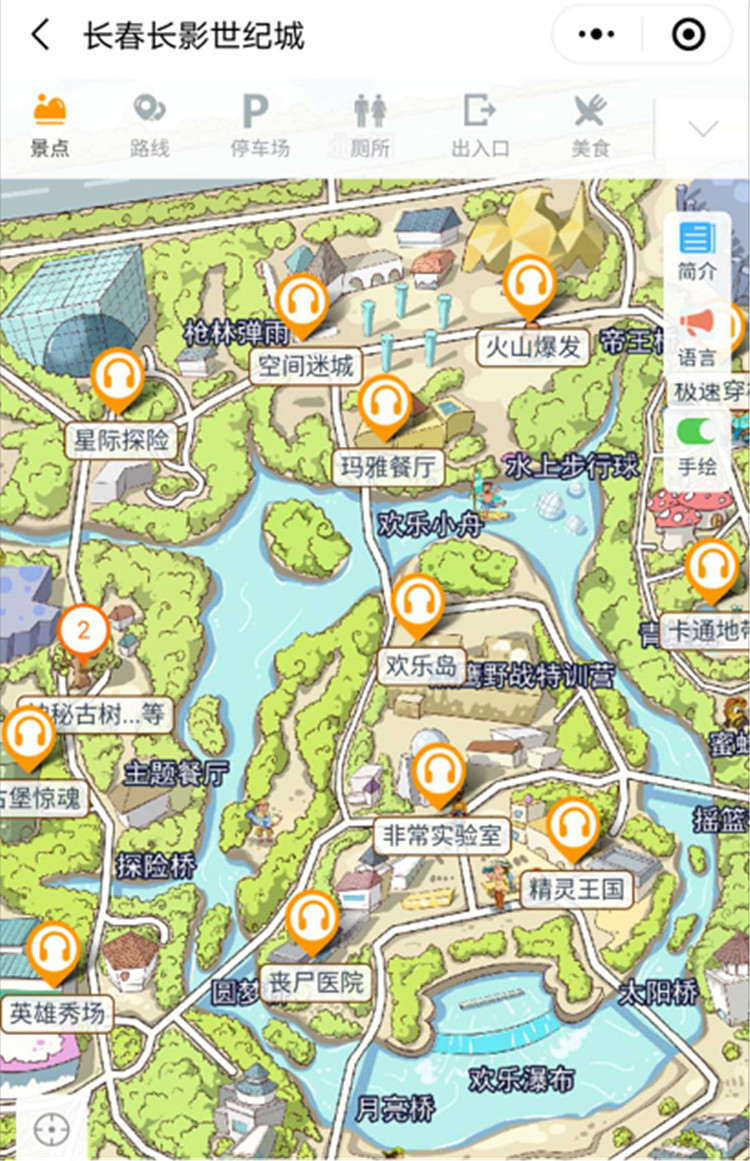Expand the cluster marker showing 2
Screen dimensions: 750x1161
click(84, 632)
